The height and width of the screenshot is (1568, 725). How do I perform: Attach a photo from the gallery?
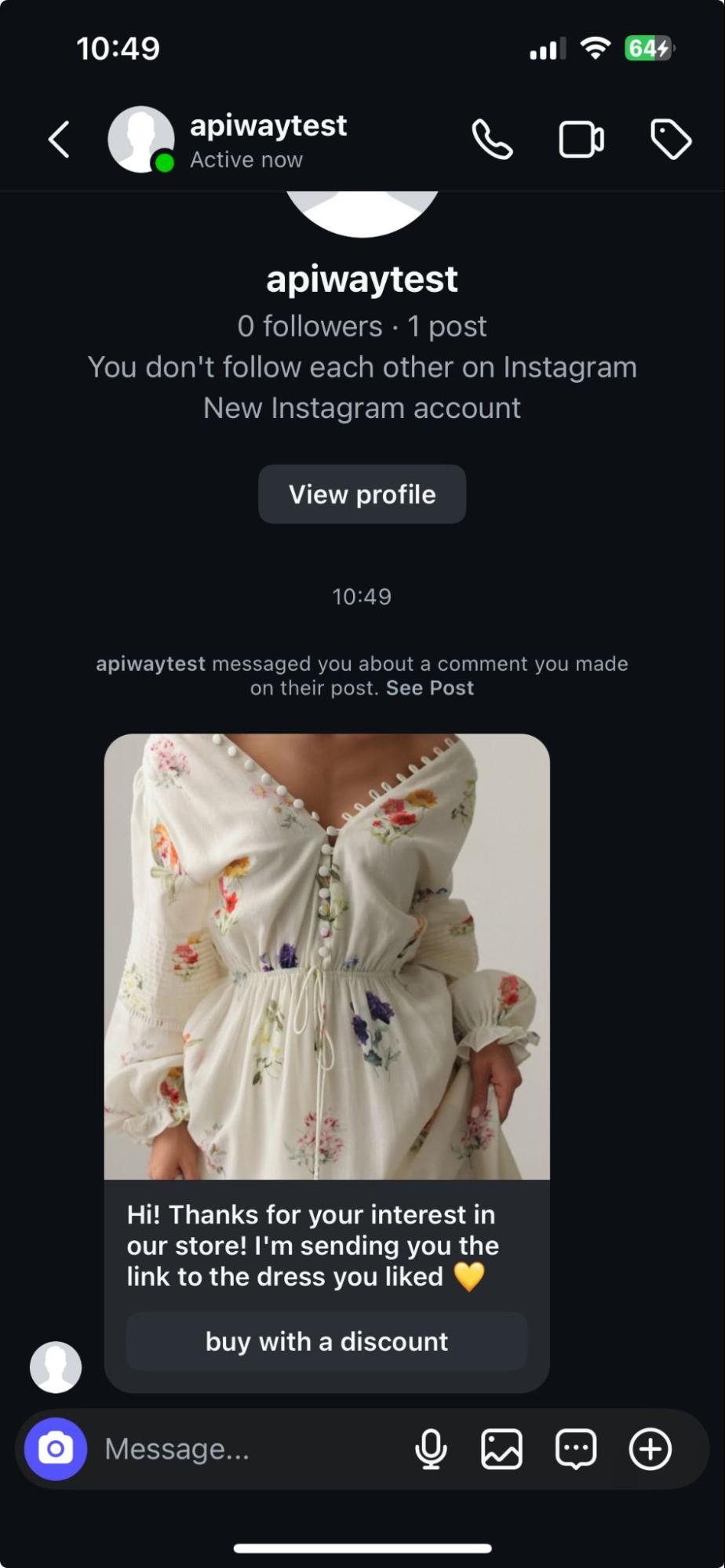(501, 1449)
